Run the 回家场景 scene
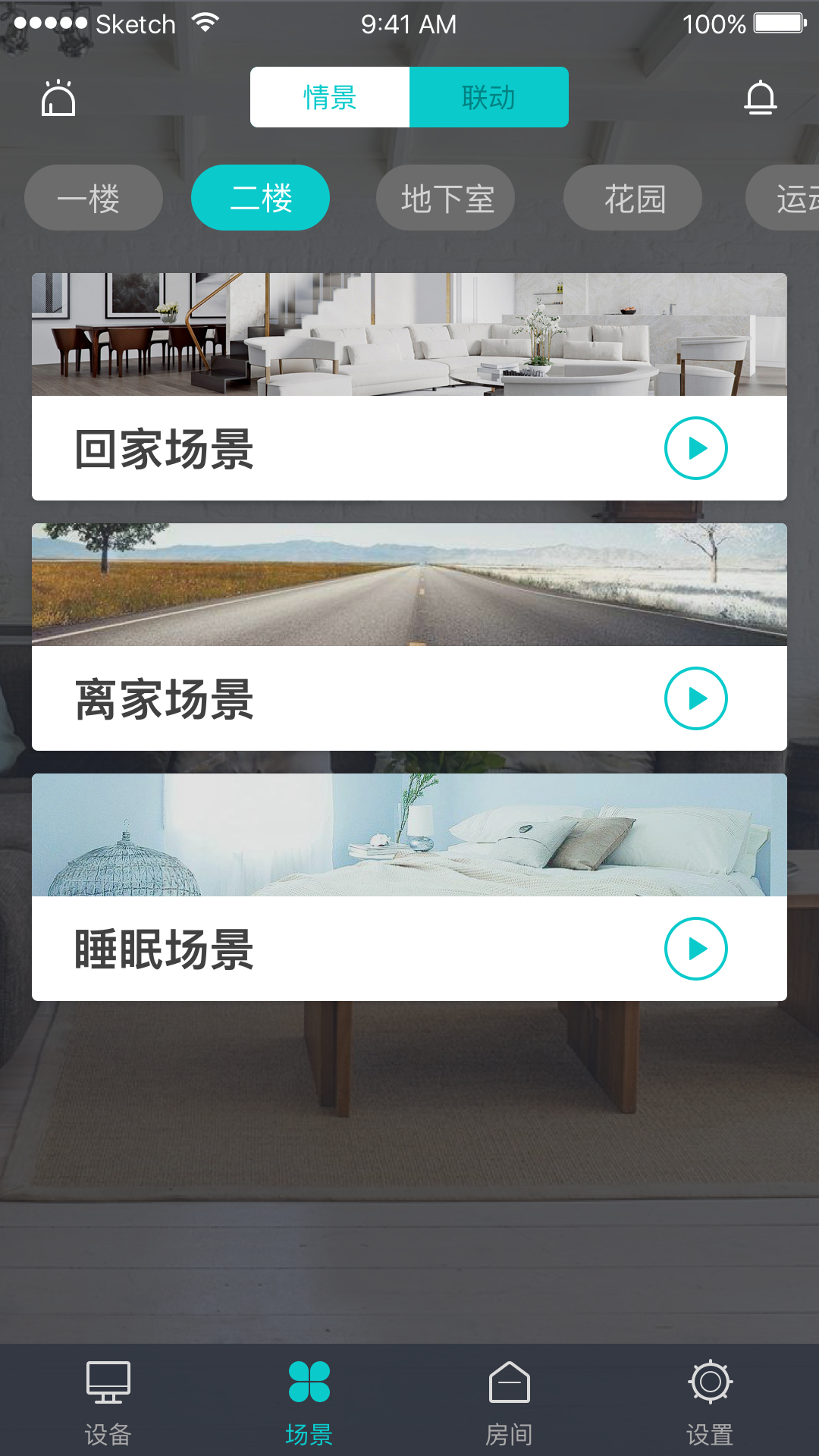This screenshot has width=819, height=1456. pyautogui.click(x=695, y=448)
